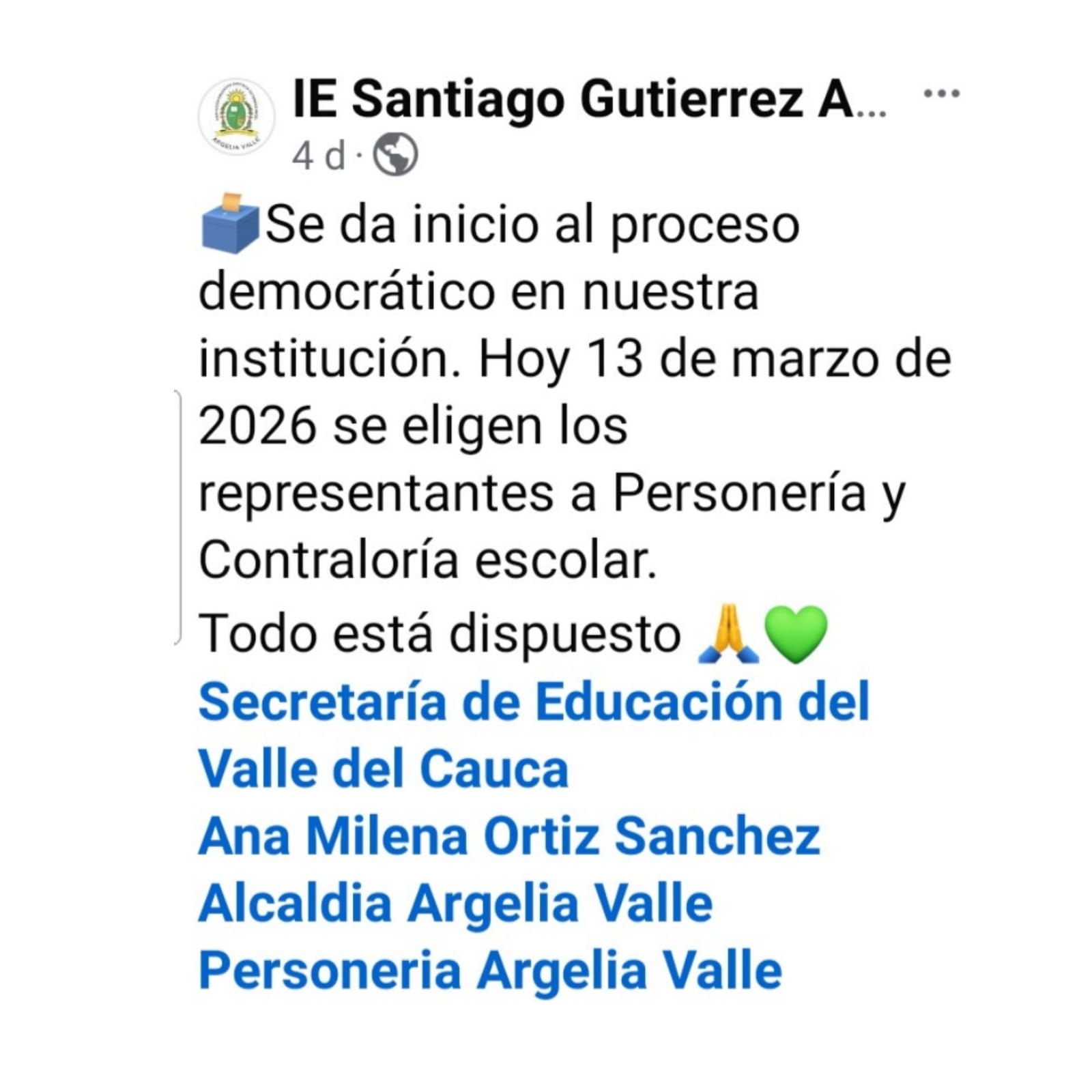Tap the IE Santiago Gutierrez profile picture
Viewport: 1092px width, 1092px height.
point(236,116)
